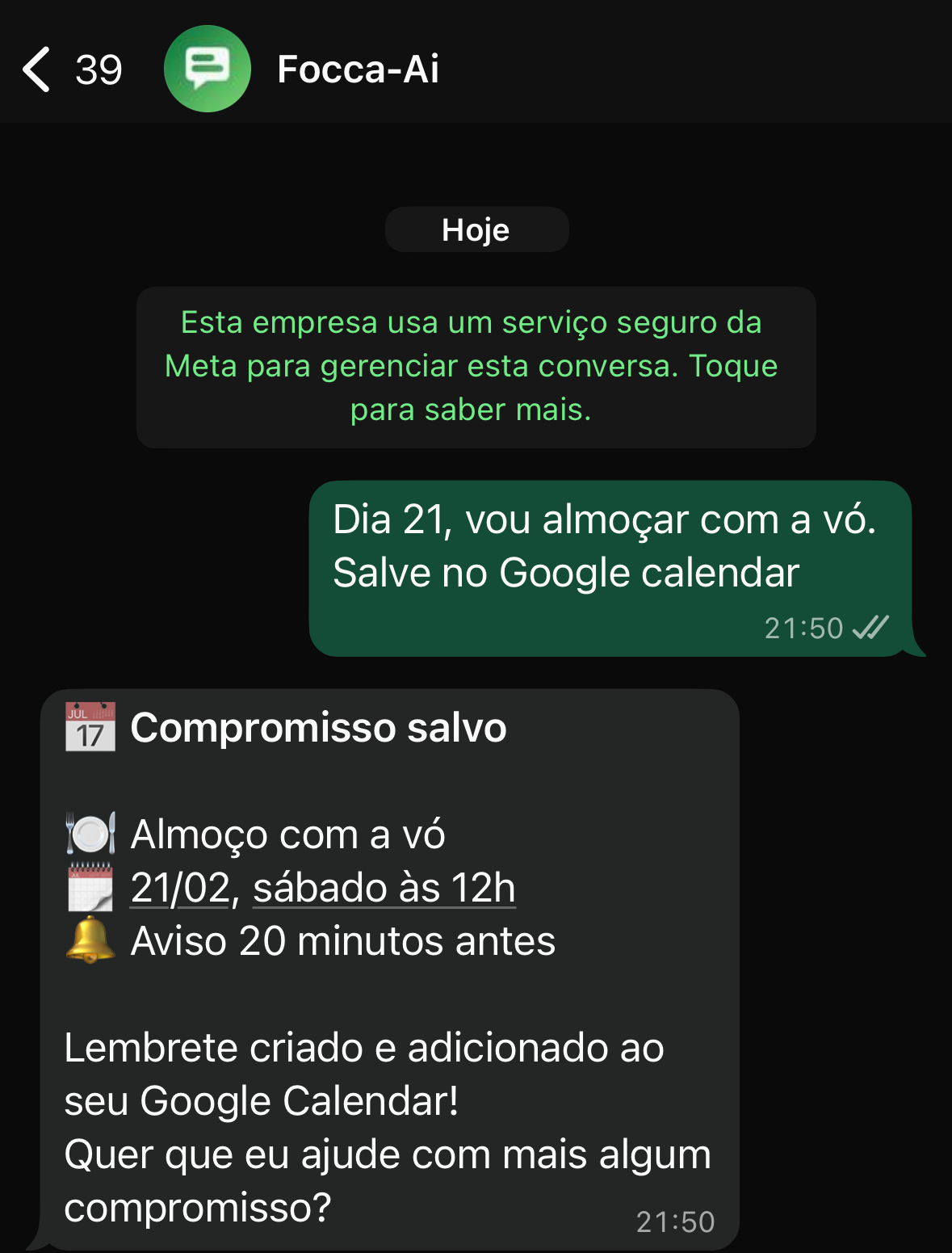Select the Hoje date separator pill
The height and width of the screenshot is (1253, 952).
tap(476, 229)
